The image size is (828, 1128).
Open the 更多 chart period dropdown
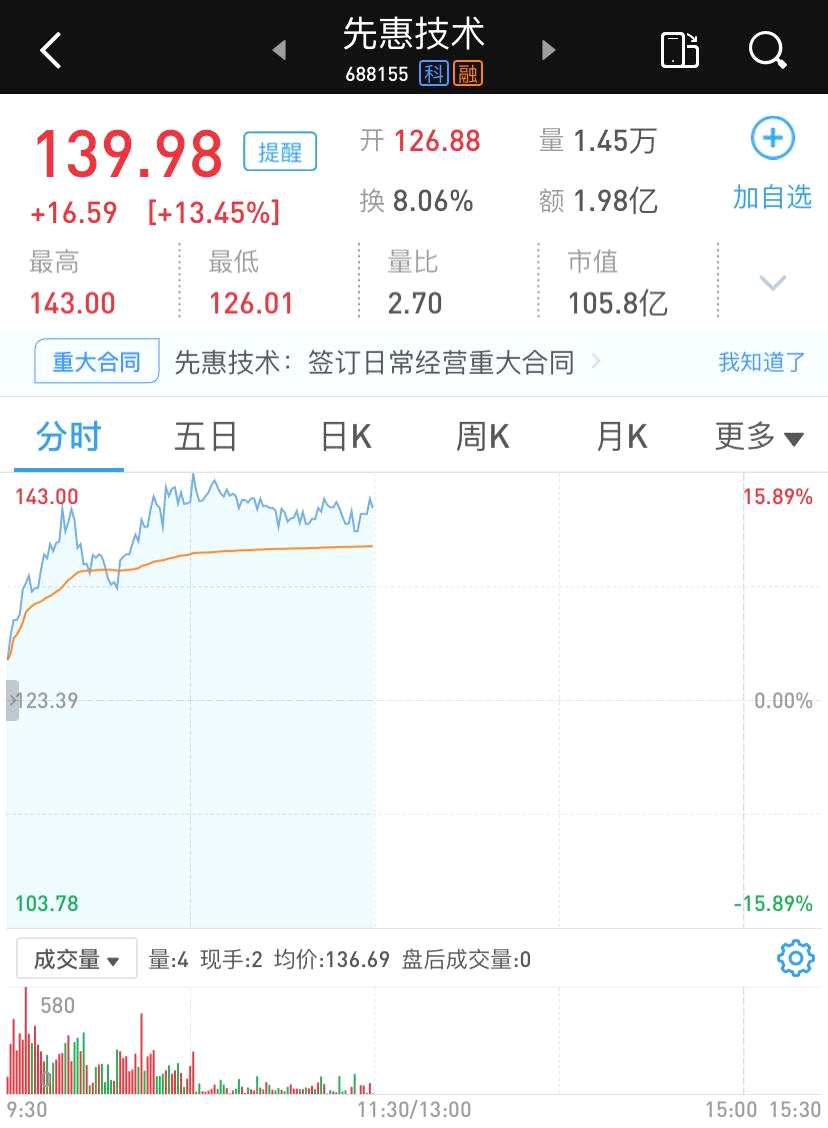[x=759, y=437]
